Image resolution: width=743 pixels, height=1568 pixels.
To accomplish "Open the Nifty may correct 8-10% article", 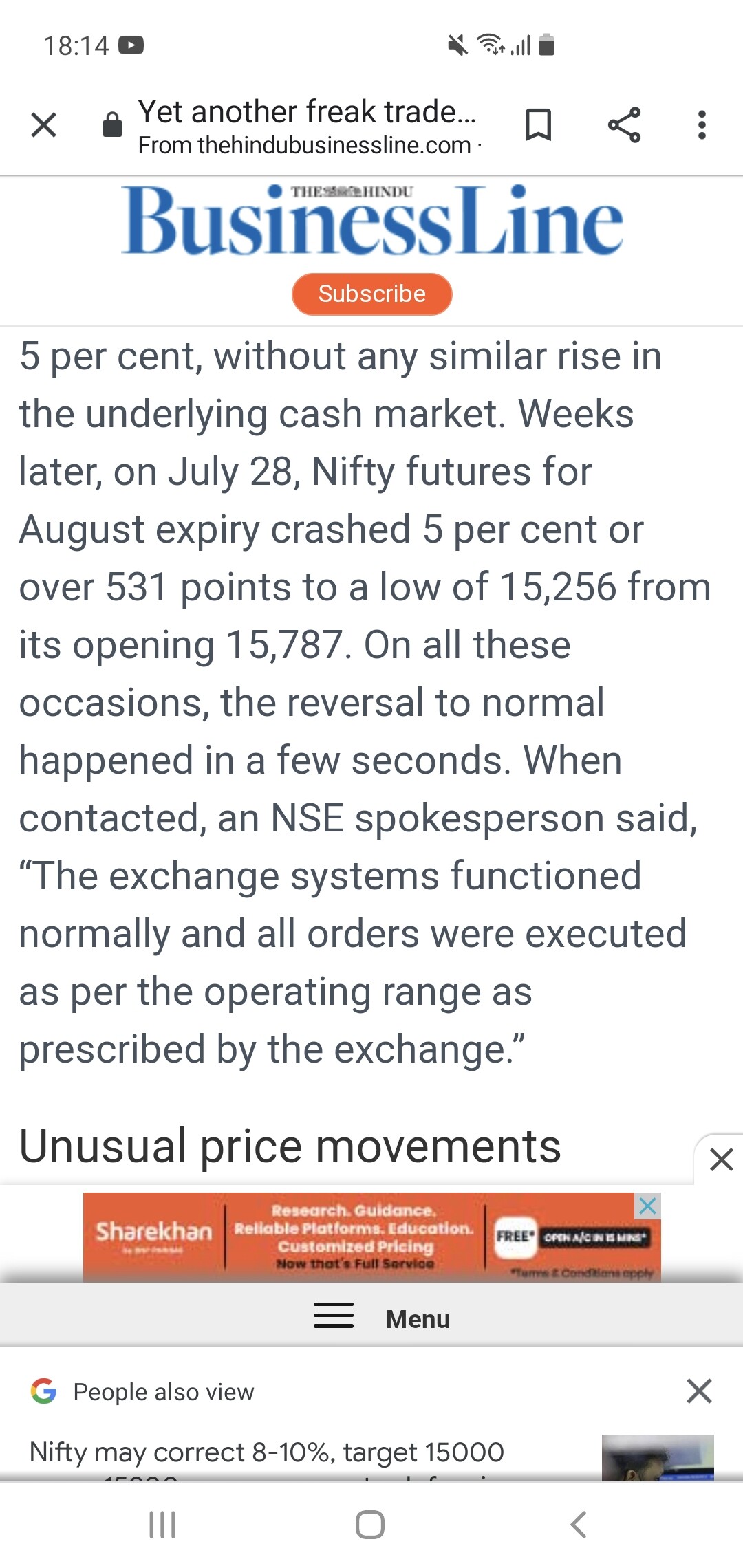I will point(267,1452).
